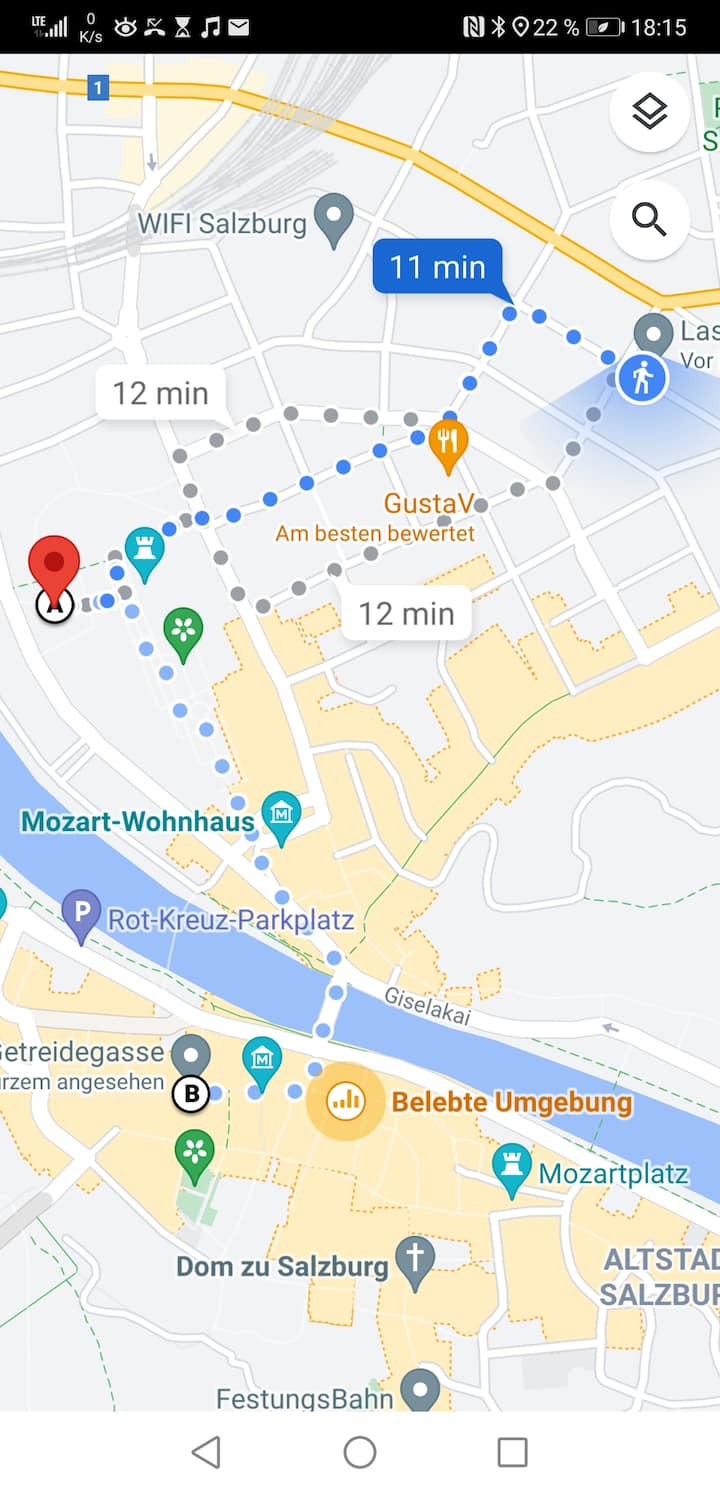
Task: Open the Getreidegasse marker
Action: 190,1056
